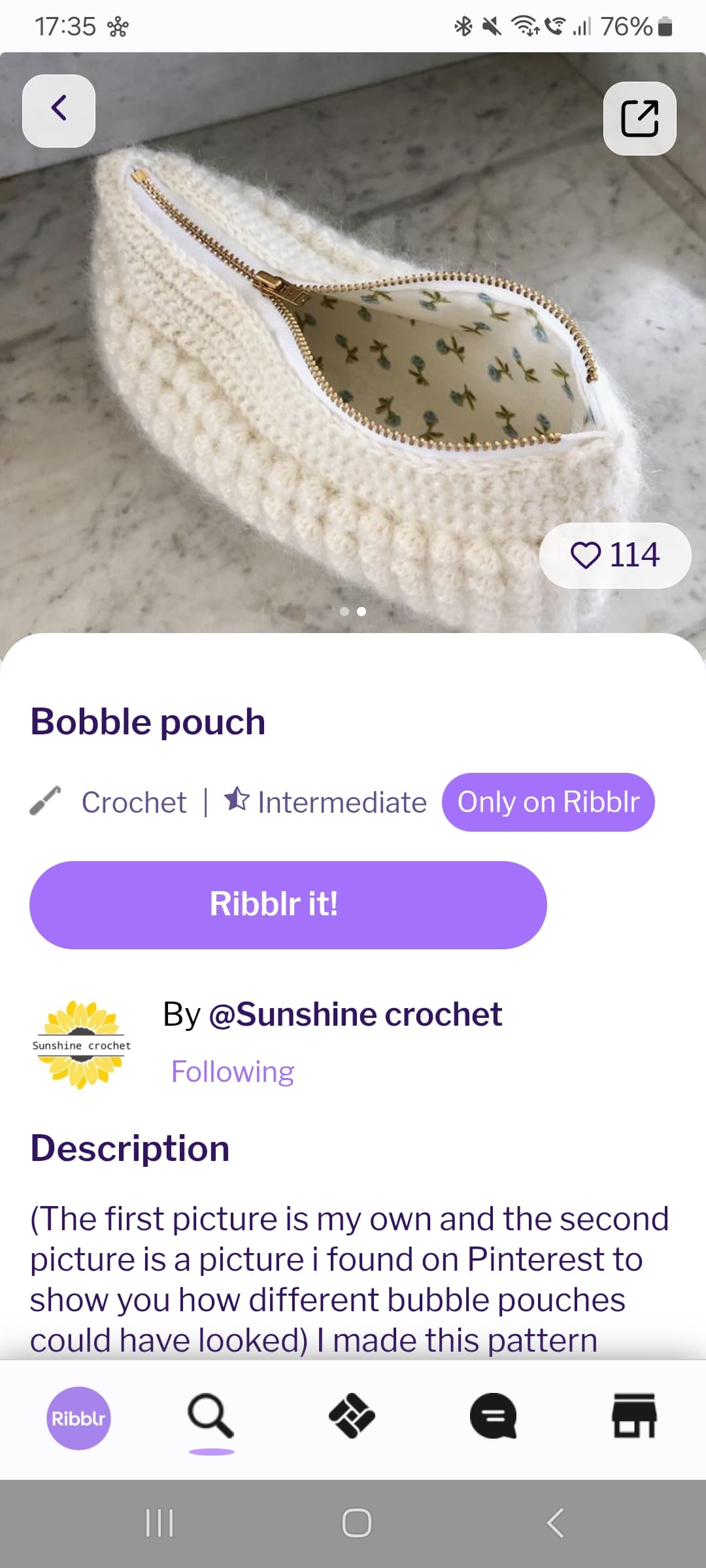Share this pattern with the share icon
706x1568 pixels.
pos(639,118)
